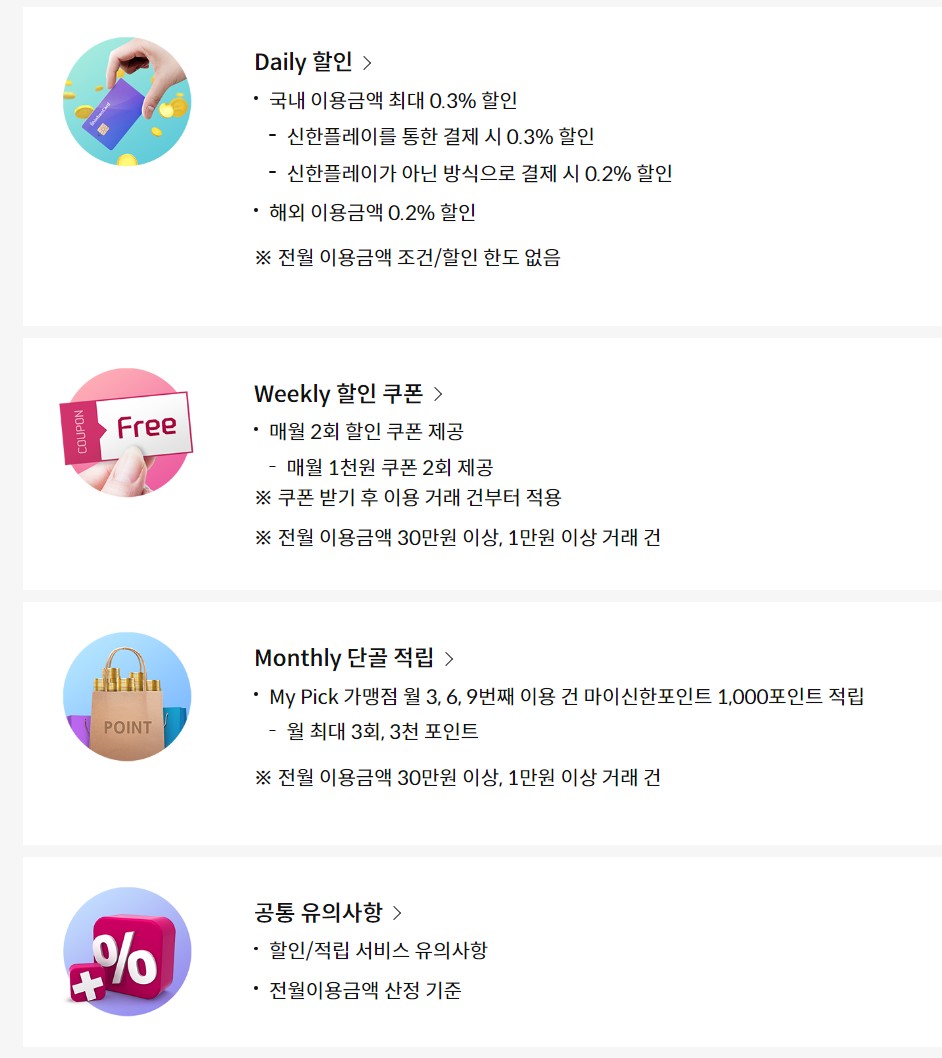Click the credit card and coins icon

coord(127,105)
